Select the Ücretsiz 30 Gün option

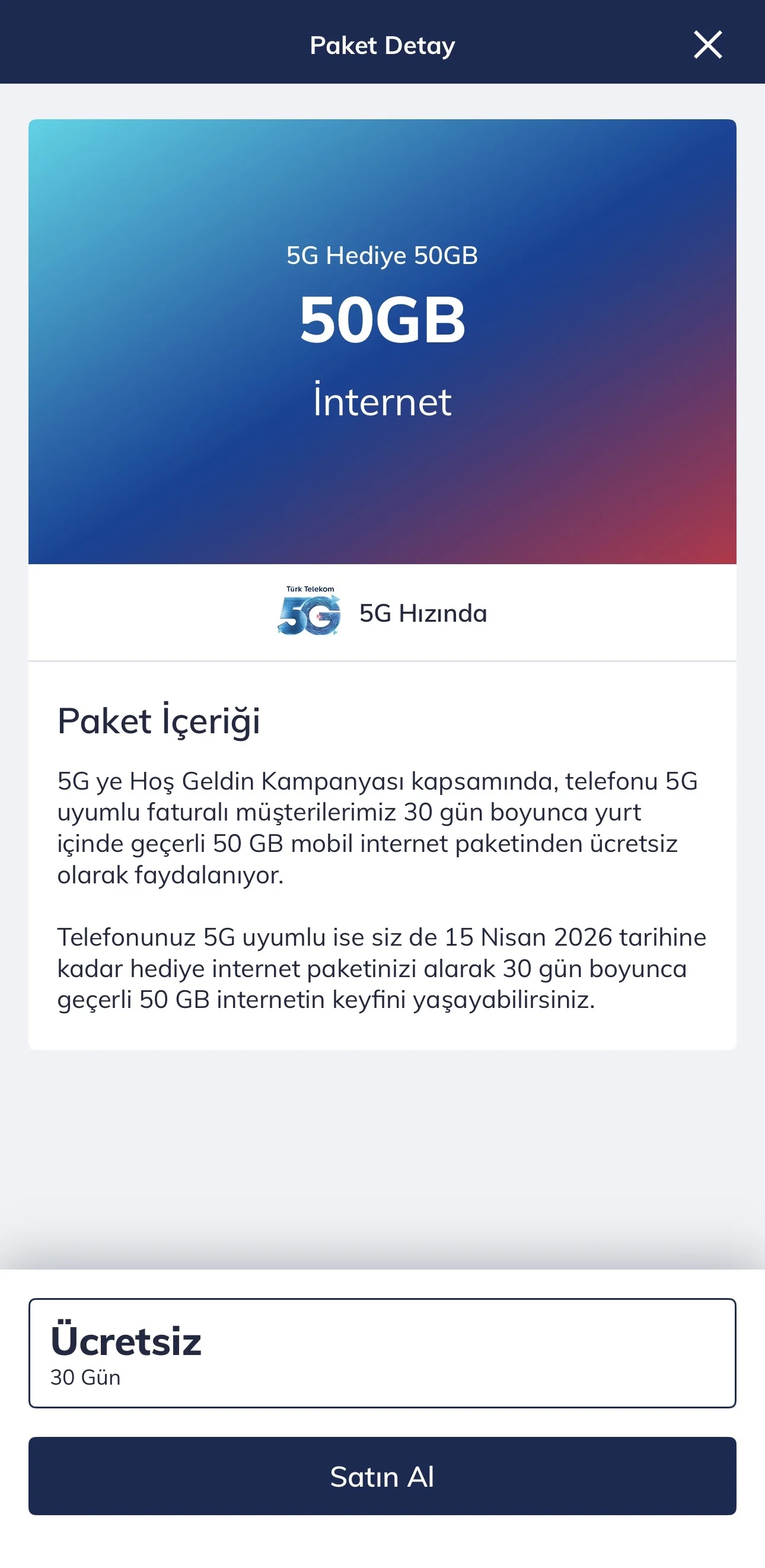382,1353
